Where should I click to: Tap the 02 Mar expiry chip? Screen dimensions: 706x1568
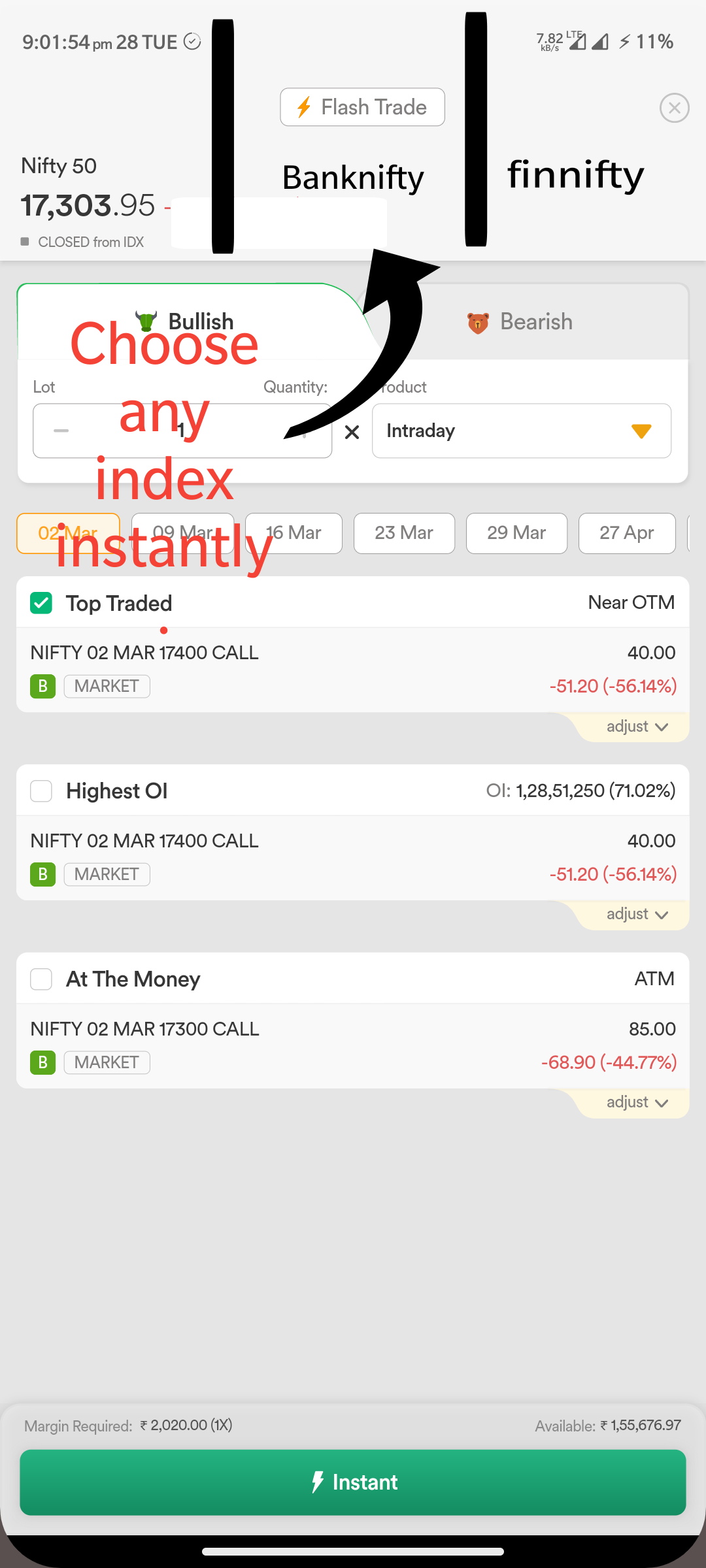click(x=68, y=533)
